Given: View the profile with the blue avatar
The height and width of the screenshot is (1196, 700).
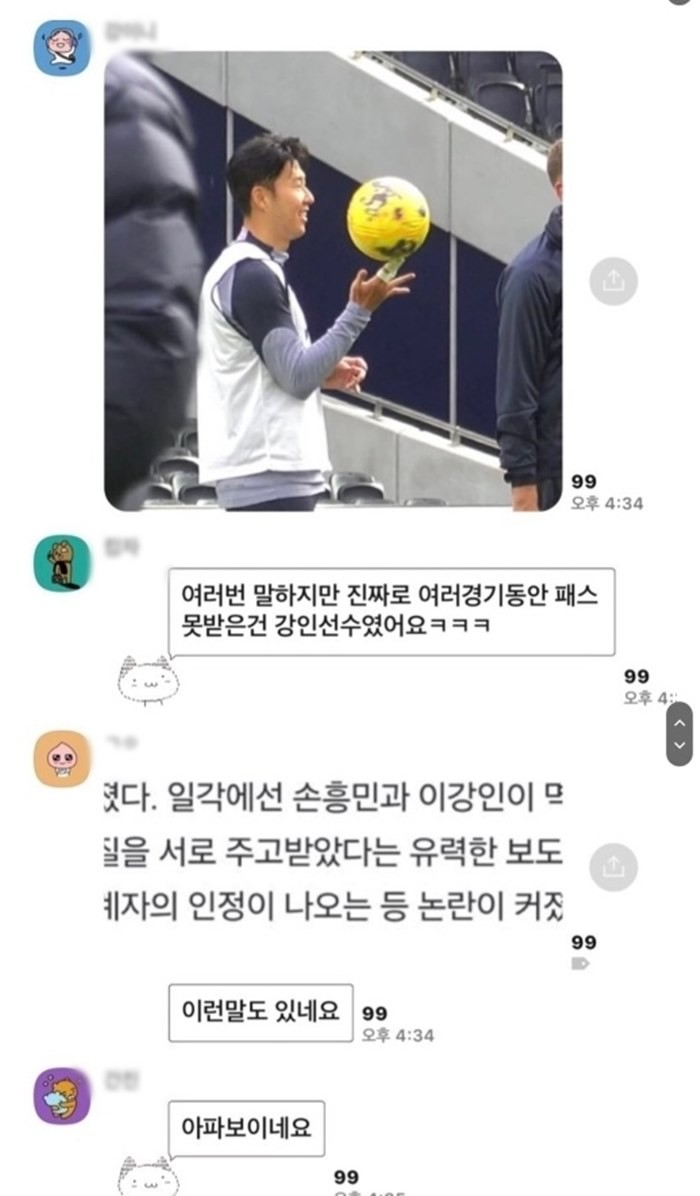Looking at the screenshot, I should (x=63, y=47).
